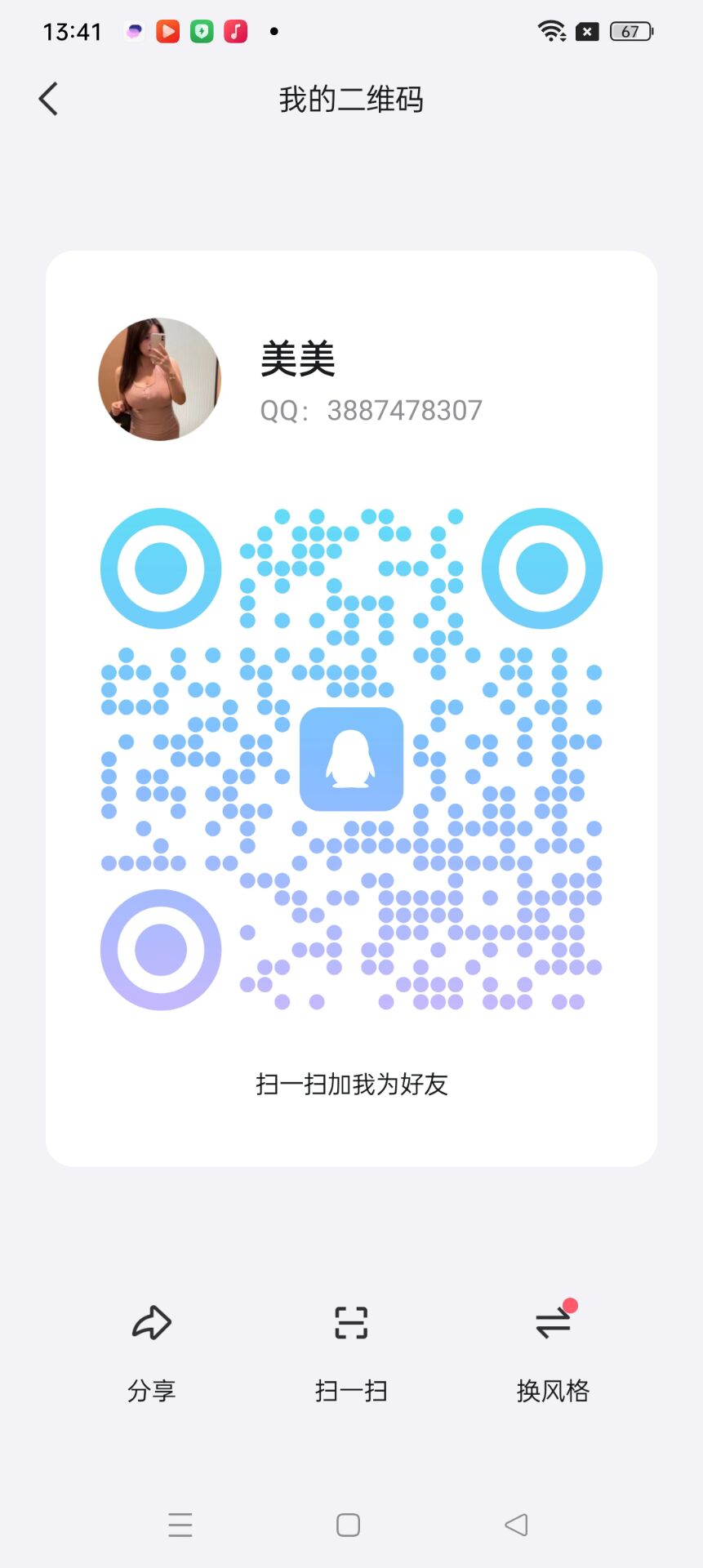Go back from the 我的二维码 page
This screenshot has height=1568, width=703.
[49, 99]
